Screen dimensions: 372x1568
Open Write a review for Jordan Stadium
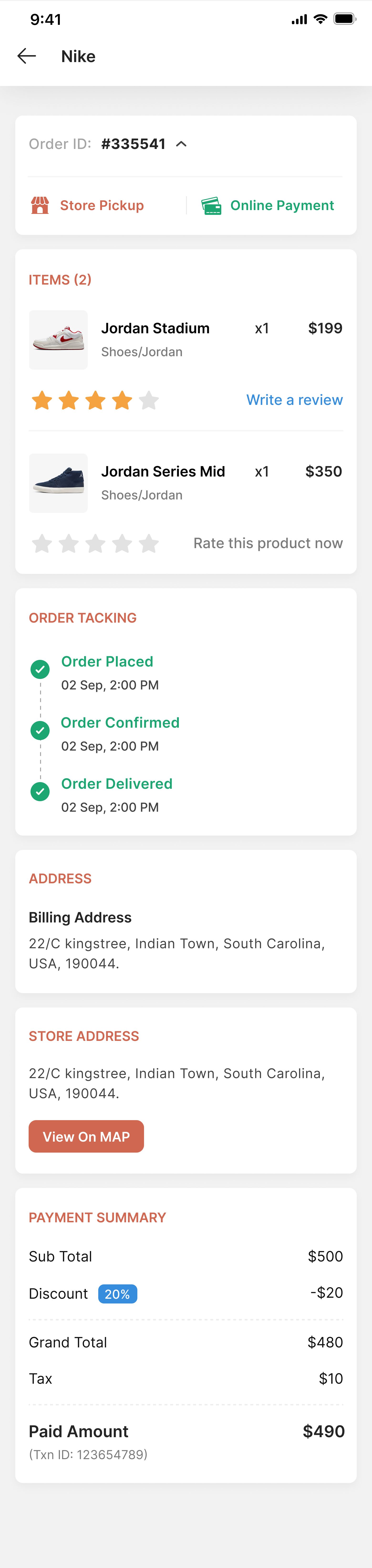[x=294, y=400]
